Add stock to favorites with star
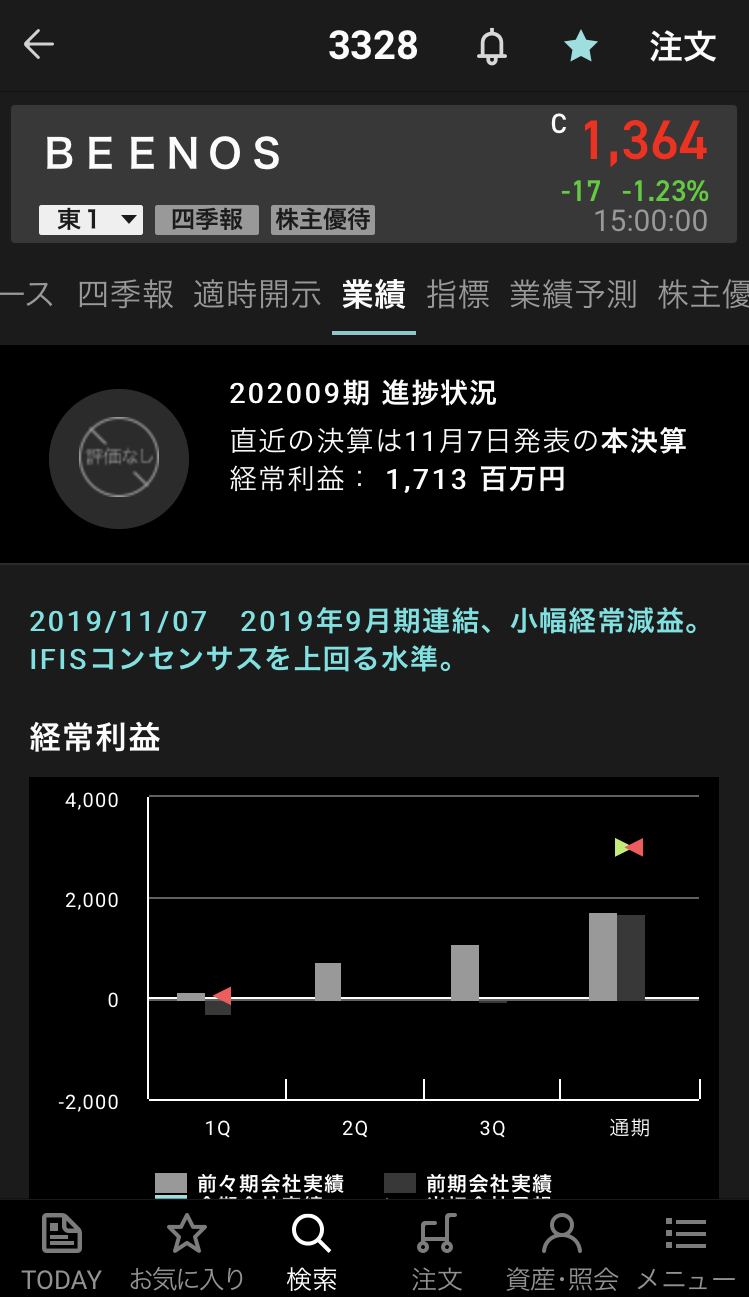 coord(581,46)
